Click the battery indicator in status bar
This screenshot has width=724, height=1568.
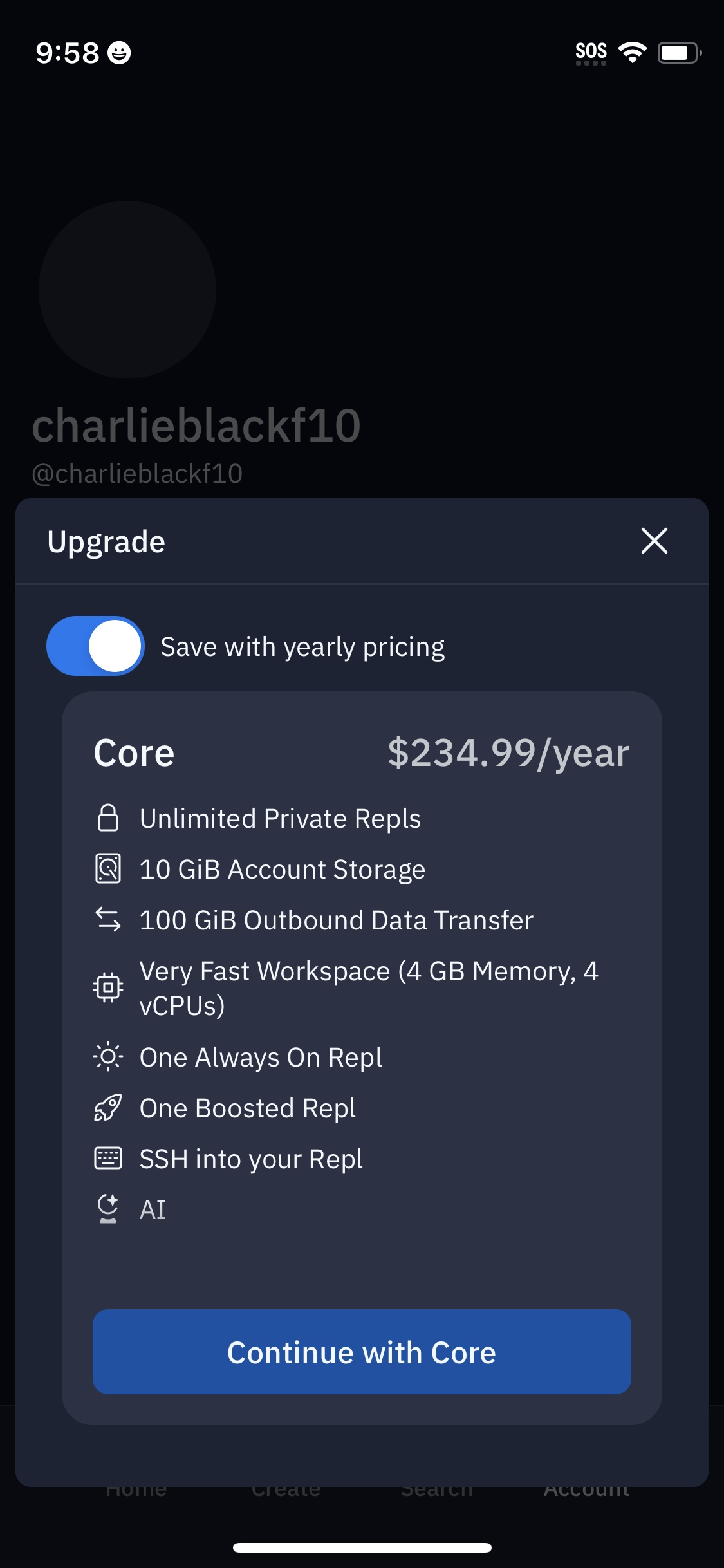[679, 53]
